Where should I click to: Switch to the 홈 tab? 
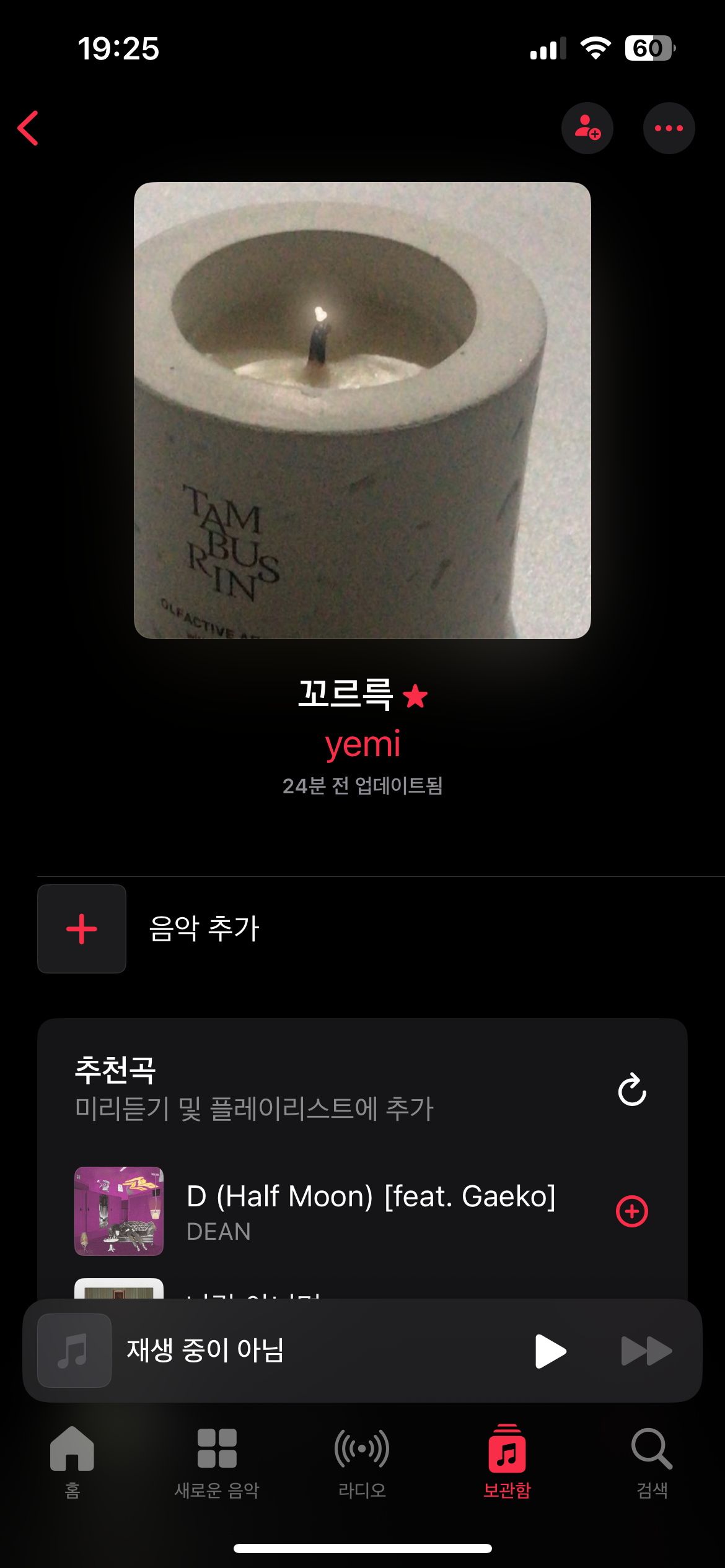72,1460
